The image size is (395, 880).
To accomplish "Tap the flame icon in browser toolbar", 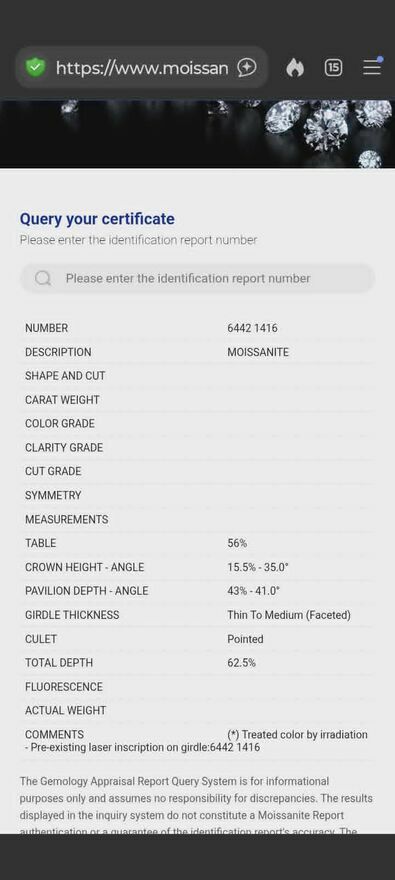I will [x=295, y=68].
